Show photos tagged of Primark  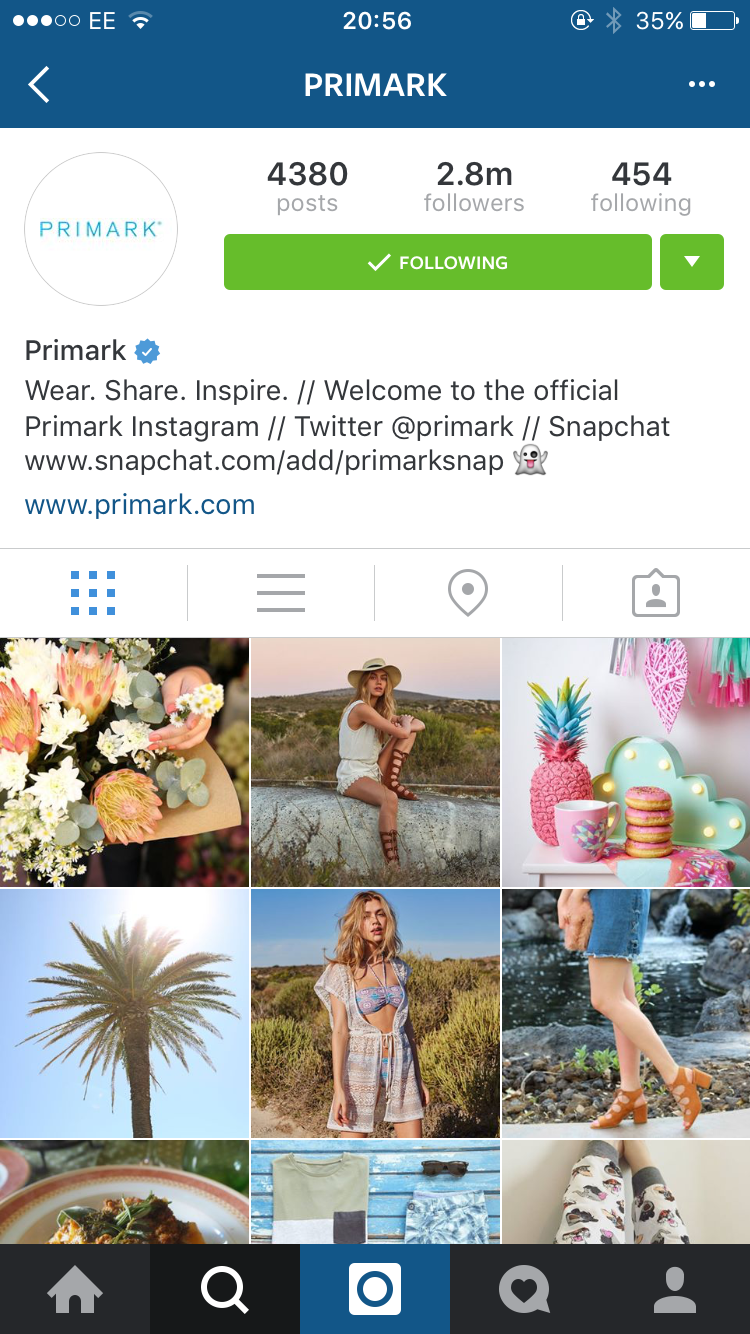coord(655,594)
